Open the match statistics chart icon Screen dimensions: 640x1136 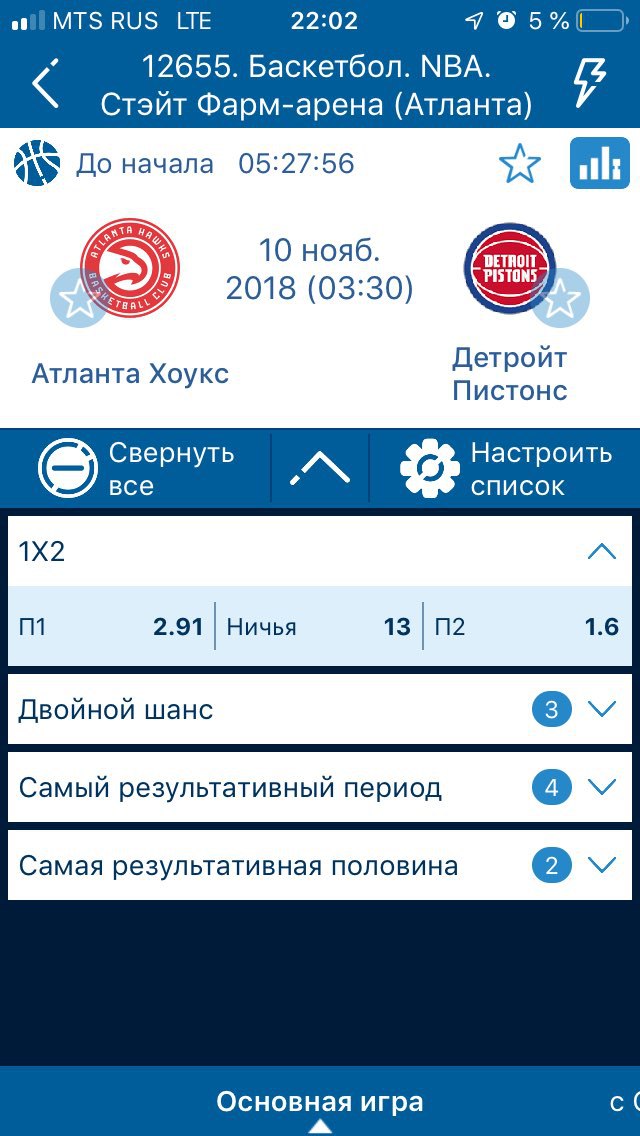[599, 163]
